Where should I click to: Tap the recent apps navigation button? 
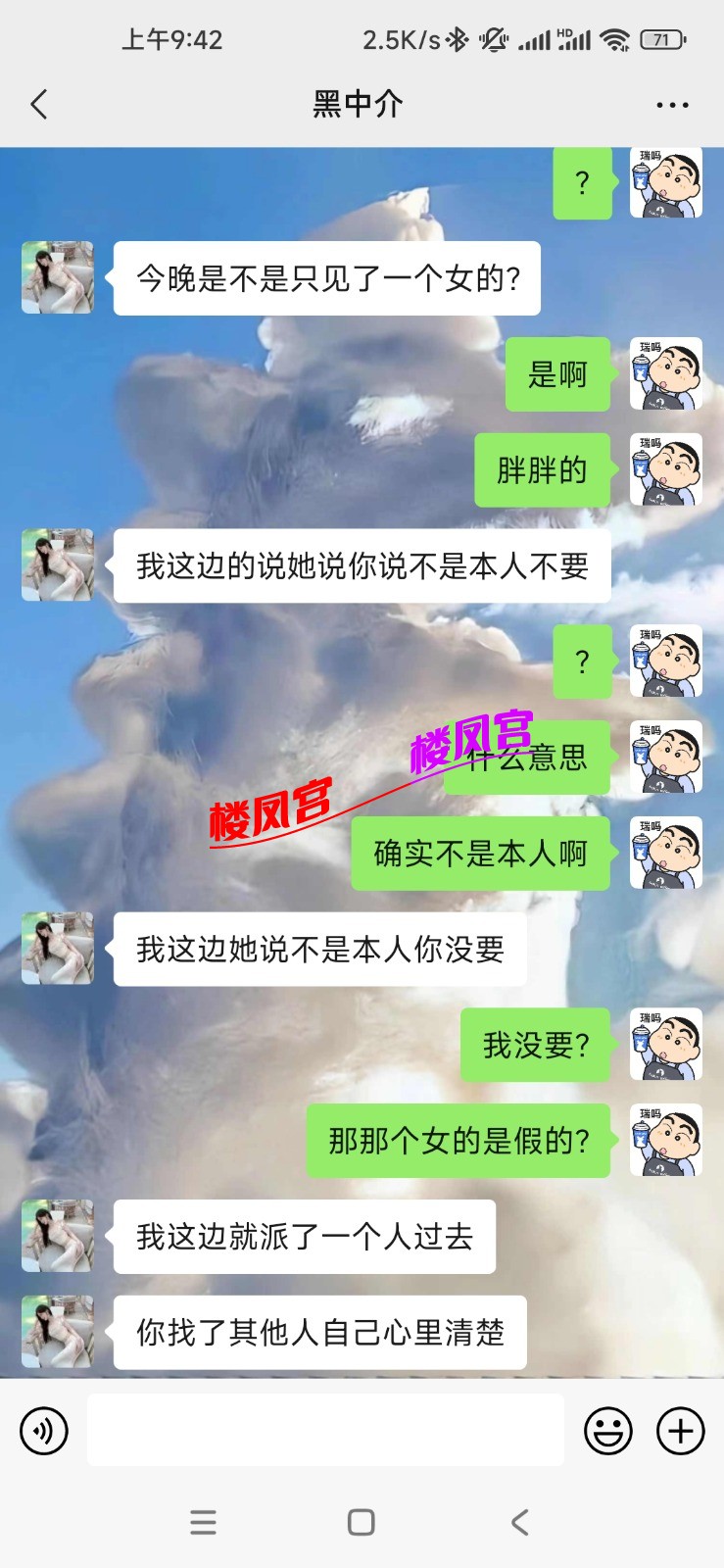point(203,1522)
